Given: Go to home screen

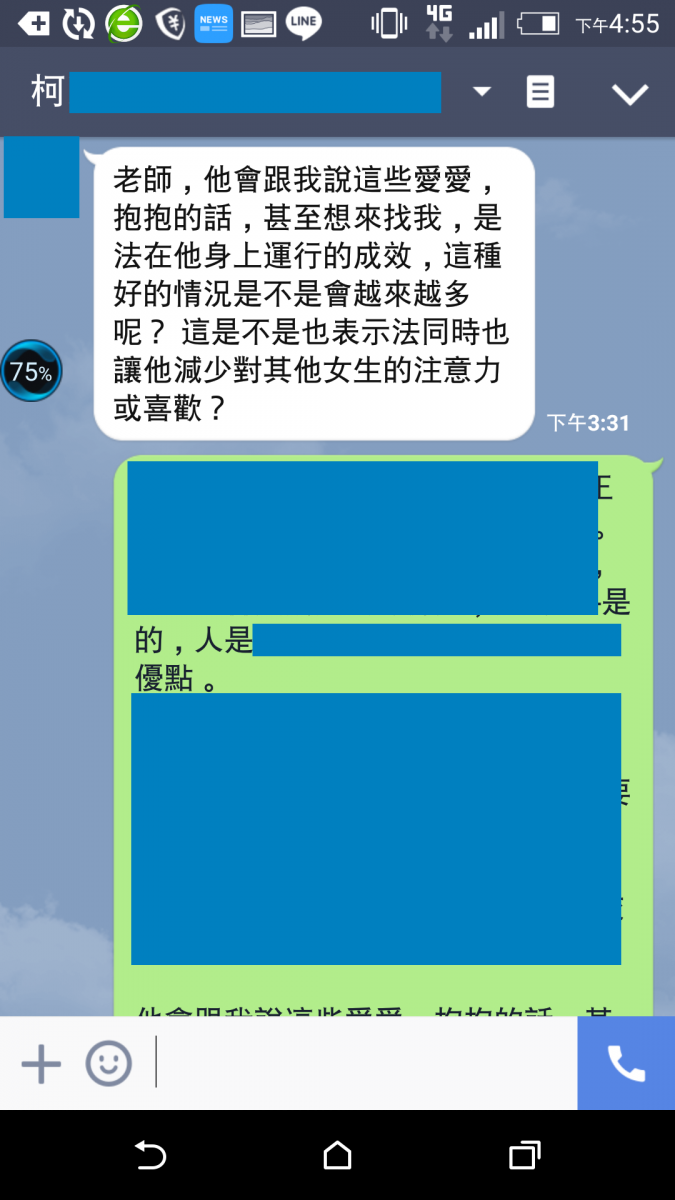Looking at the screenshot, I should click(x=338, y=1156).
